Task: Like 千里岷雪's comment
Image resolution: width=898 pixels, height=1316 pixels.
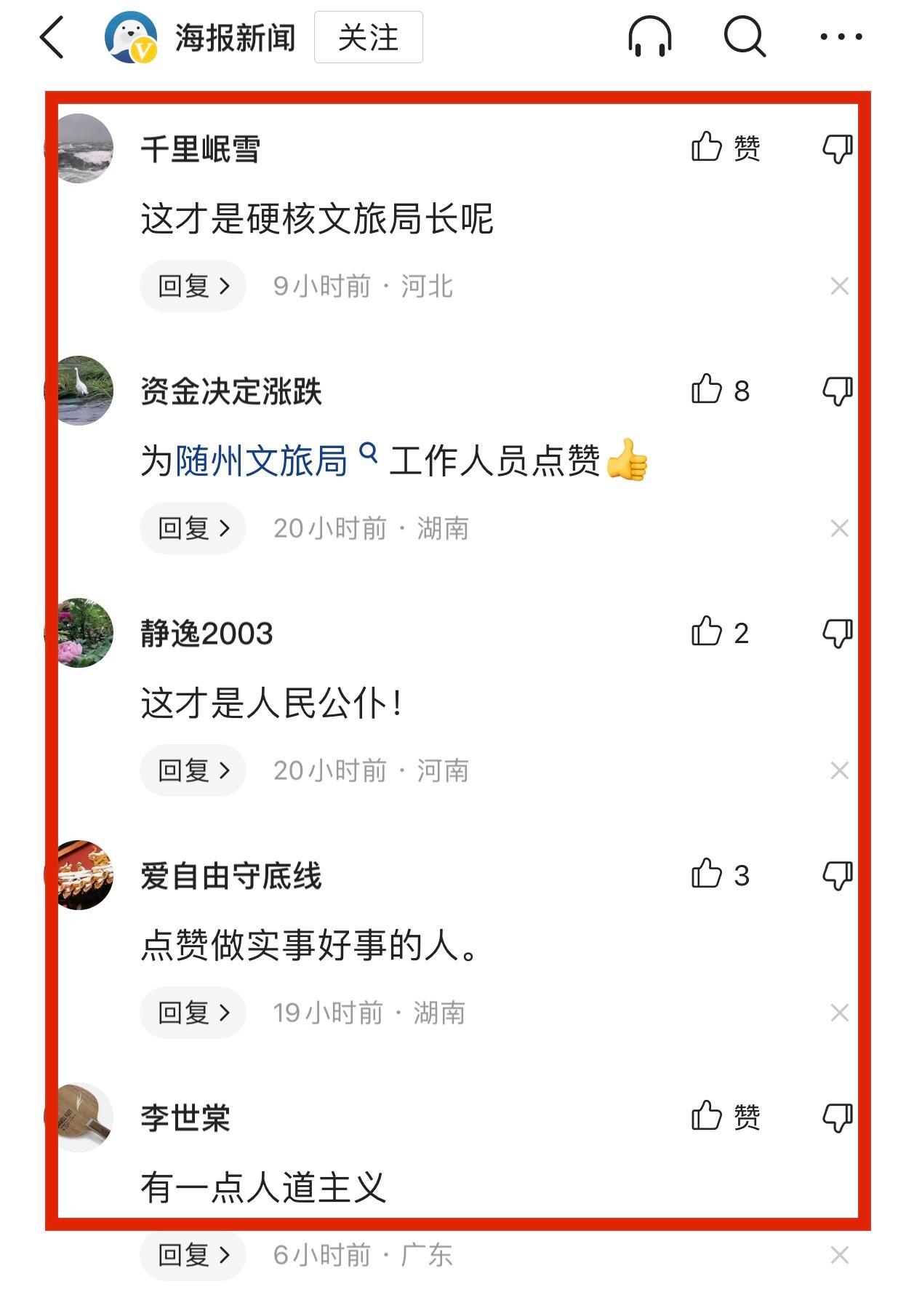Action: (x=707, y=148)
